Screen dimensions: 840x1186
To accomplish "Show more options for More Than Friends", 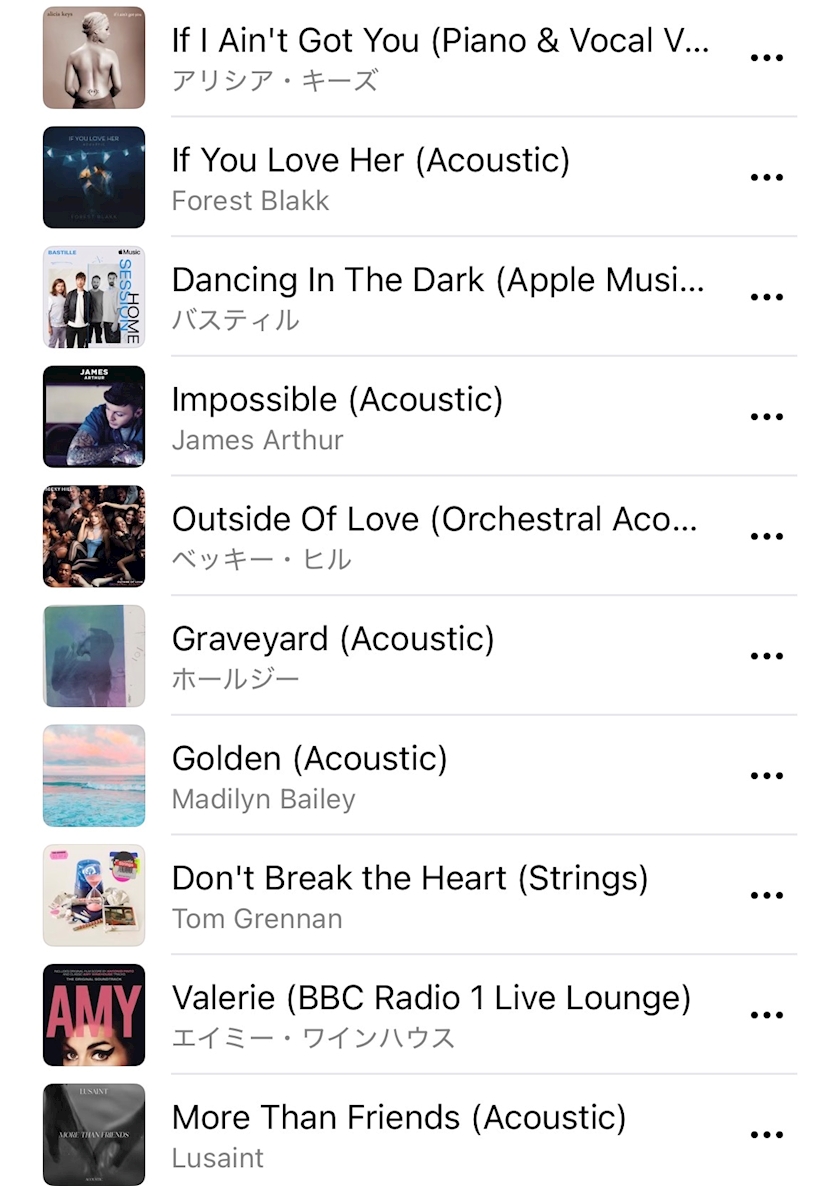I will pos(766,1135).
